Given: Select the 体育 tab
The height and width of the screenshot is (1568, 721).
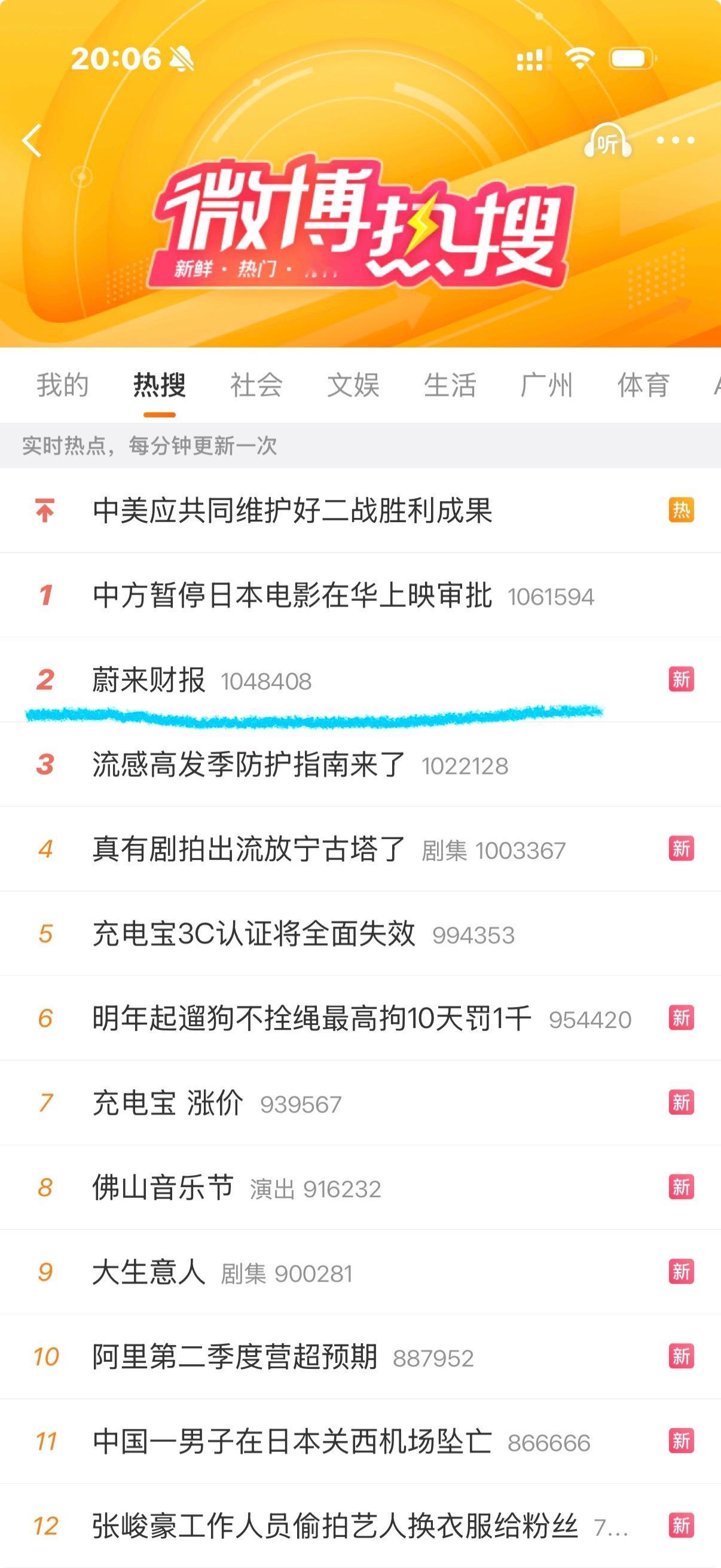Looking at the screenshot, I should (x=645, y=383).
